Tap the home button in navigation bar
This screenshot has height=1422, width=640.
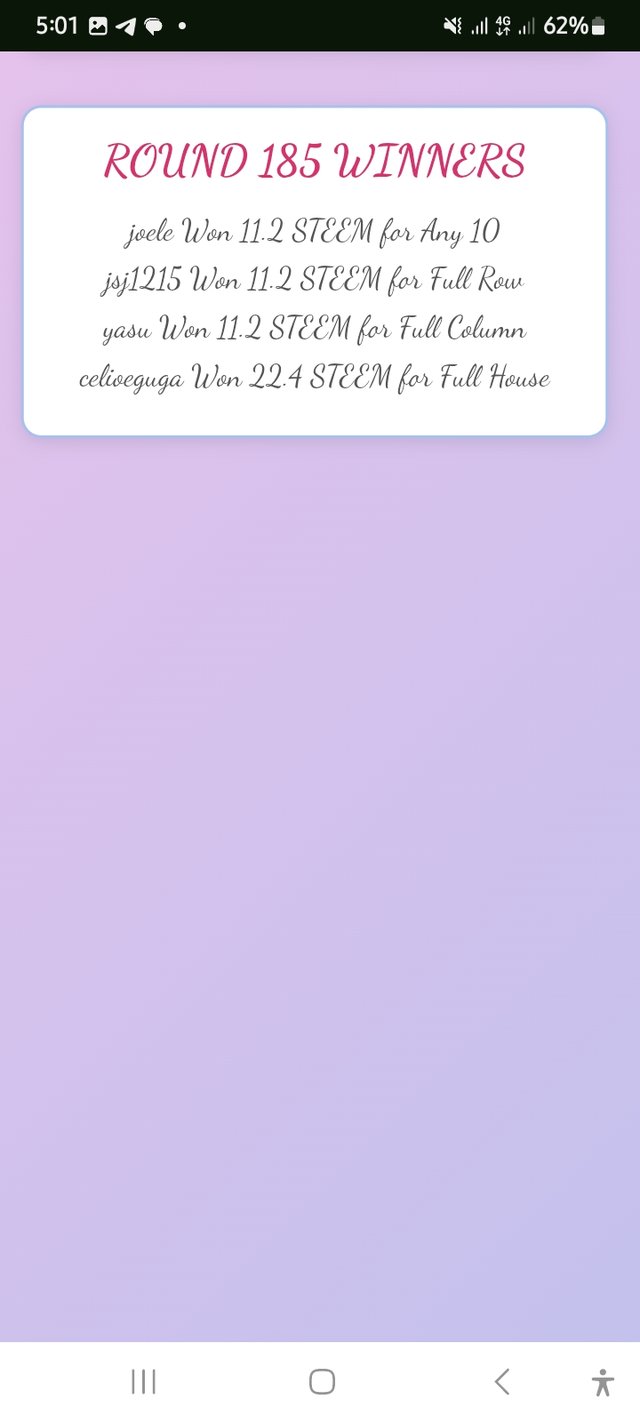point(322,1382)
